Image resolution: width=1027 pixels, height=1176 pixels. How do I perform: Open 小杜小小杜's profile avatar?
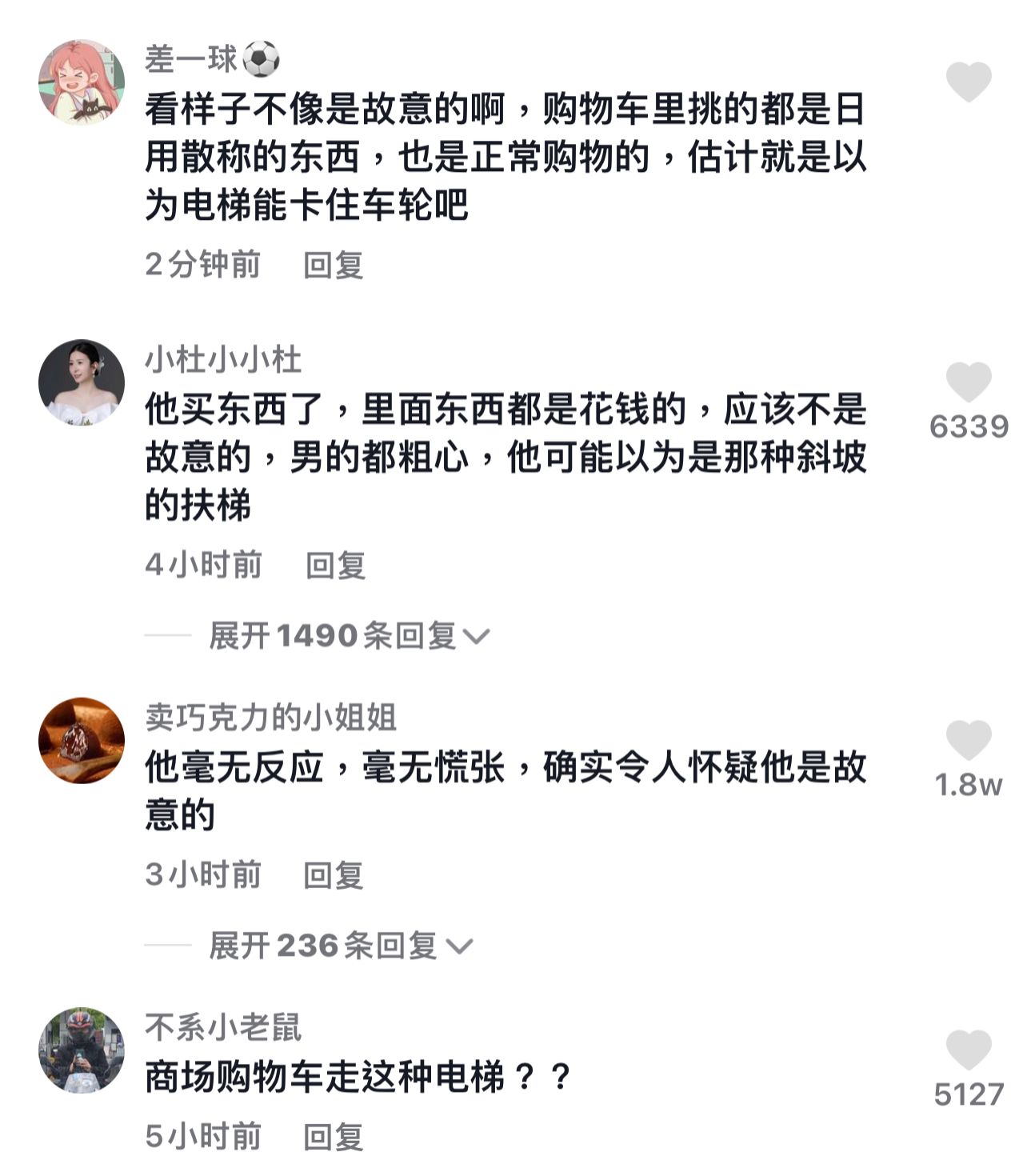point(82,382)
